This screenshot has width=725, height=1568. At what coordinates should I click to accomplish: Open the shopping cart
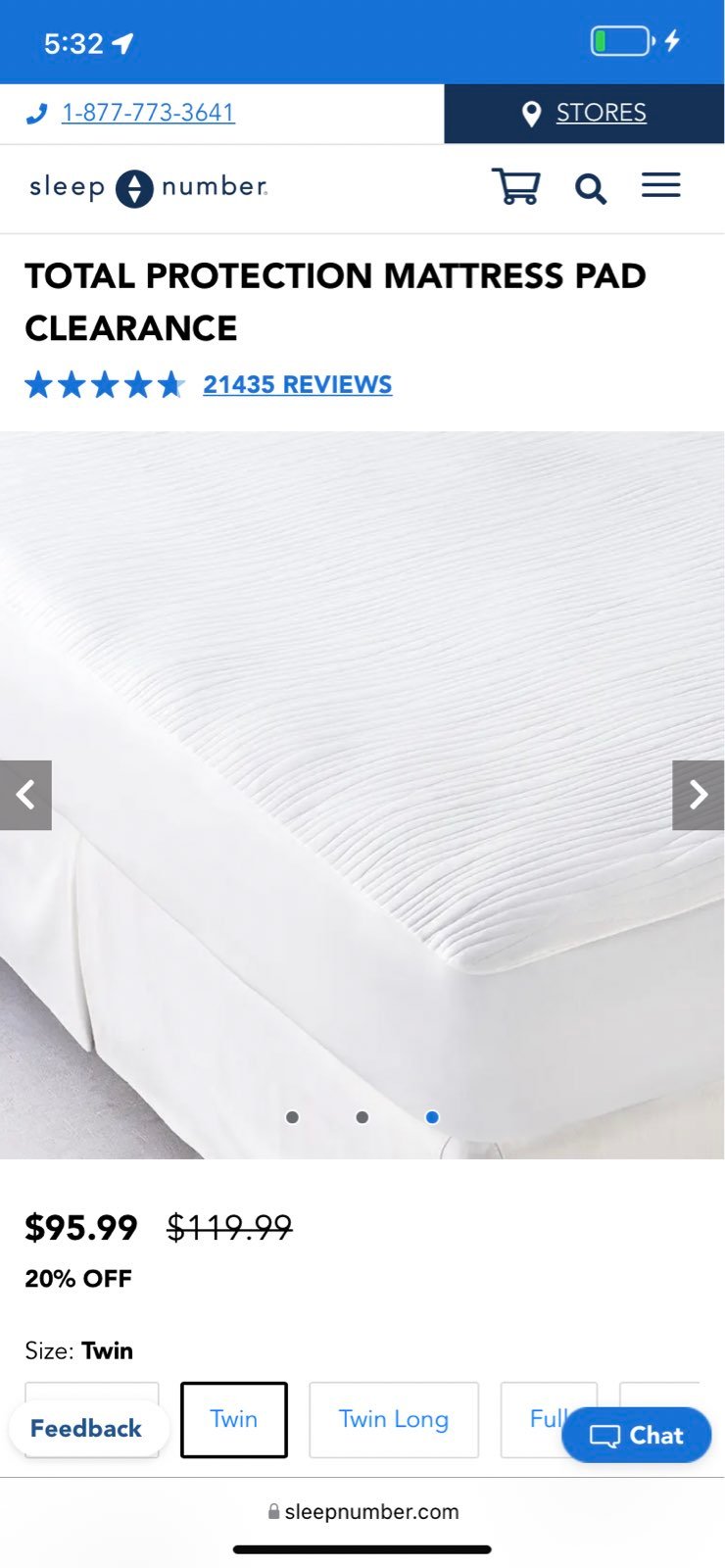click(x=515, y=186)
